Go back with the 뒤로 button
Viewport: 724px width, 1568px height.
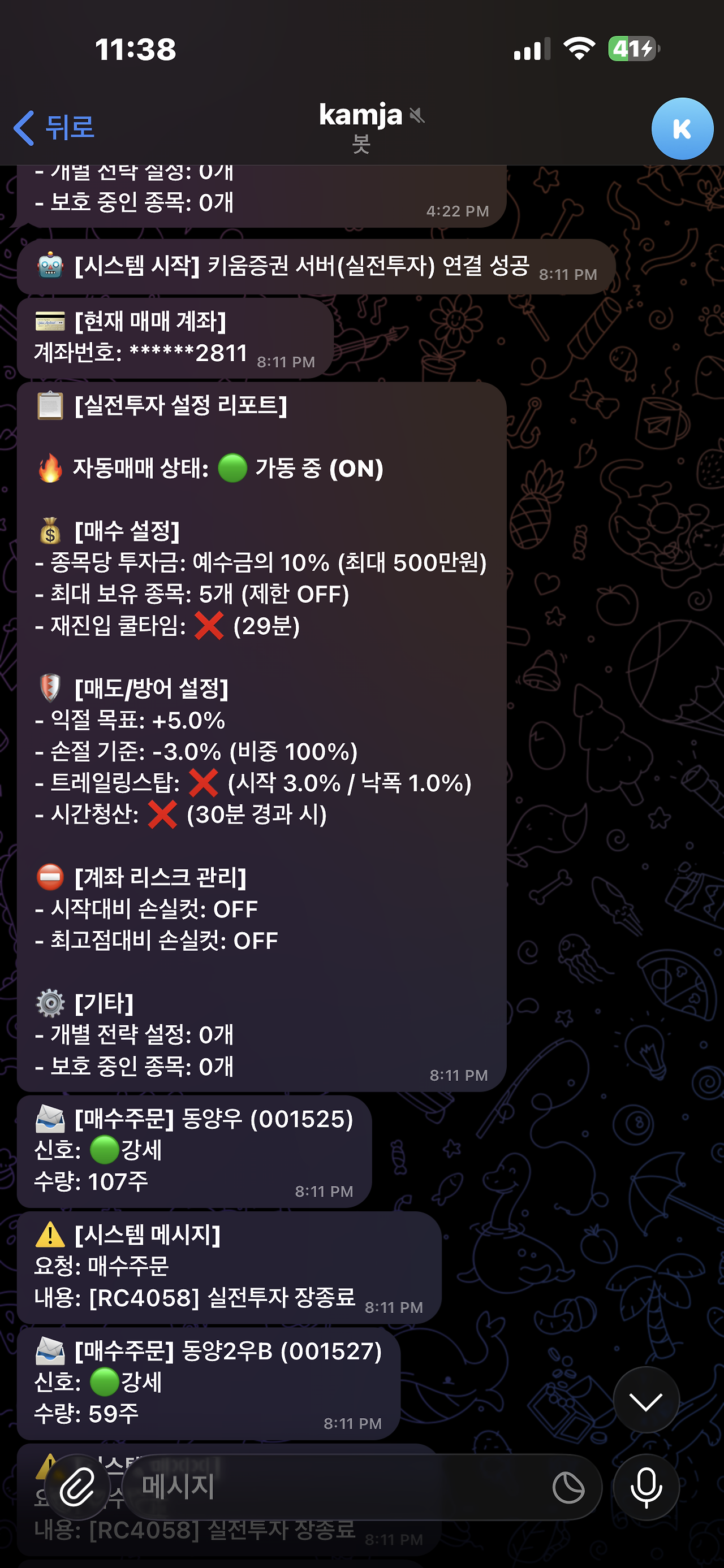[54, 127]
